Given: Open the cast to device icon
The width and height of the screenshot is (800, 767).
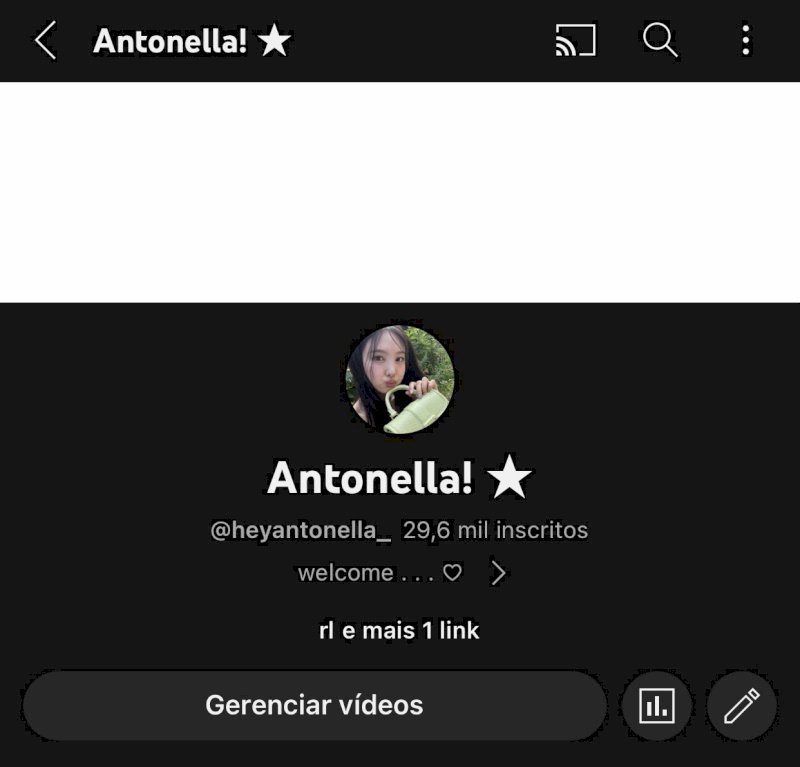Looking at the screenshot, I should click(575, 41).
